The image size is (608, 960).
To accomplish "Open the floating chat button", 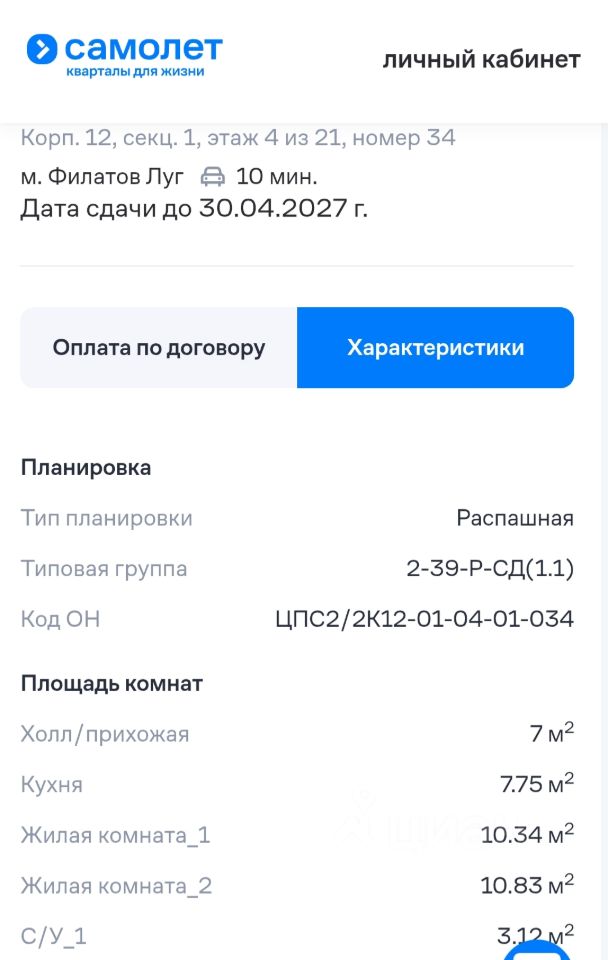I will pos(540,948).
